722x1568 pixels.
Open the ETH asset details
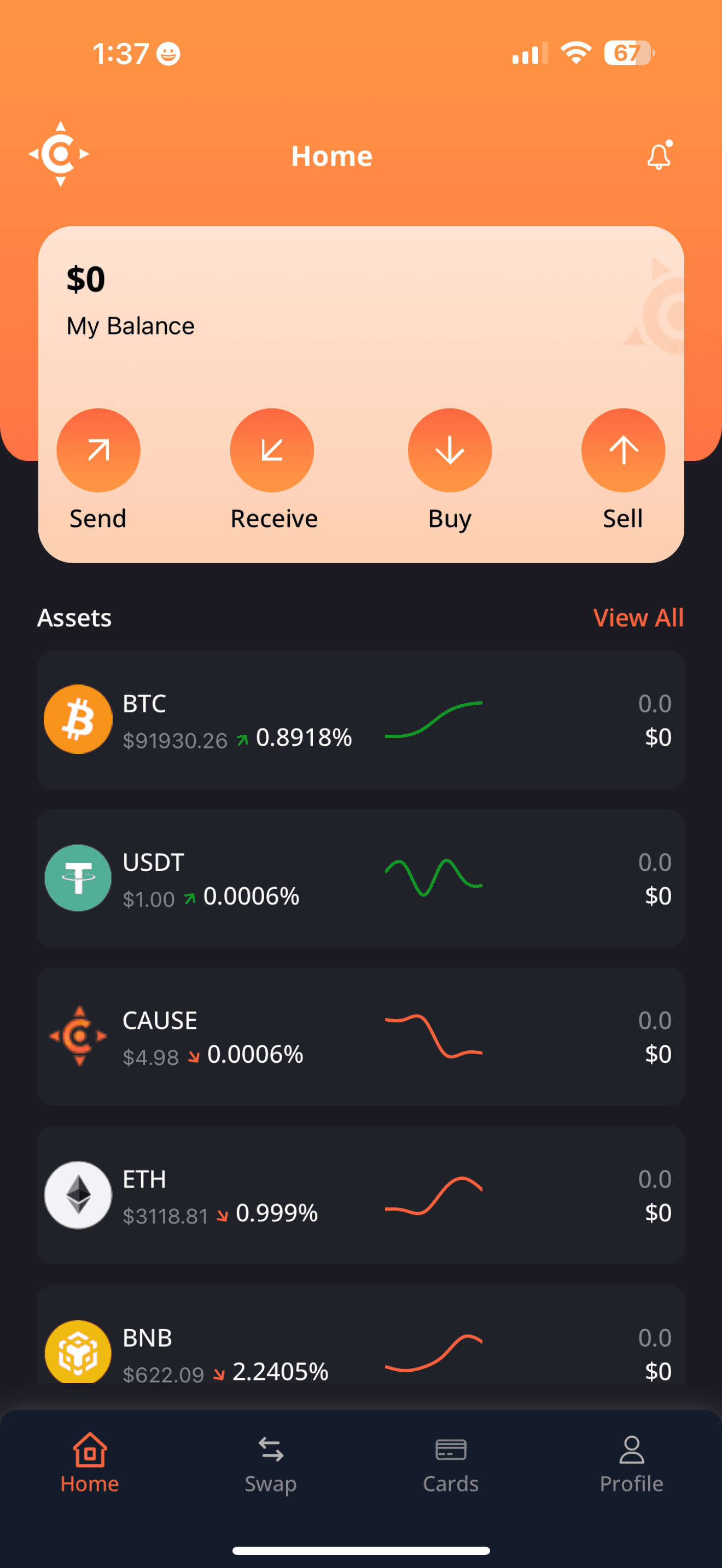tap(361, 1193)
